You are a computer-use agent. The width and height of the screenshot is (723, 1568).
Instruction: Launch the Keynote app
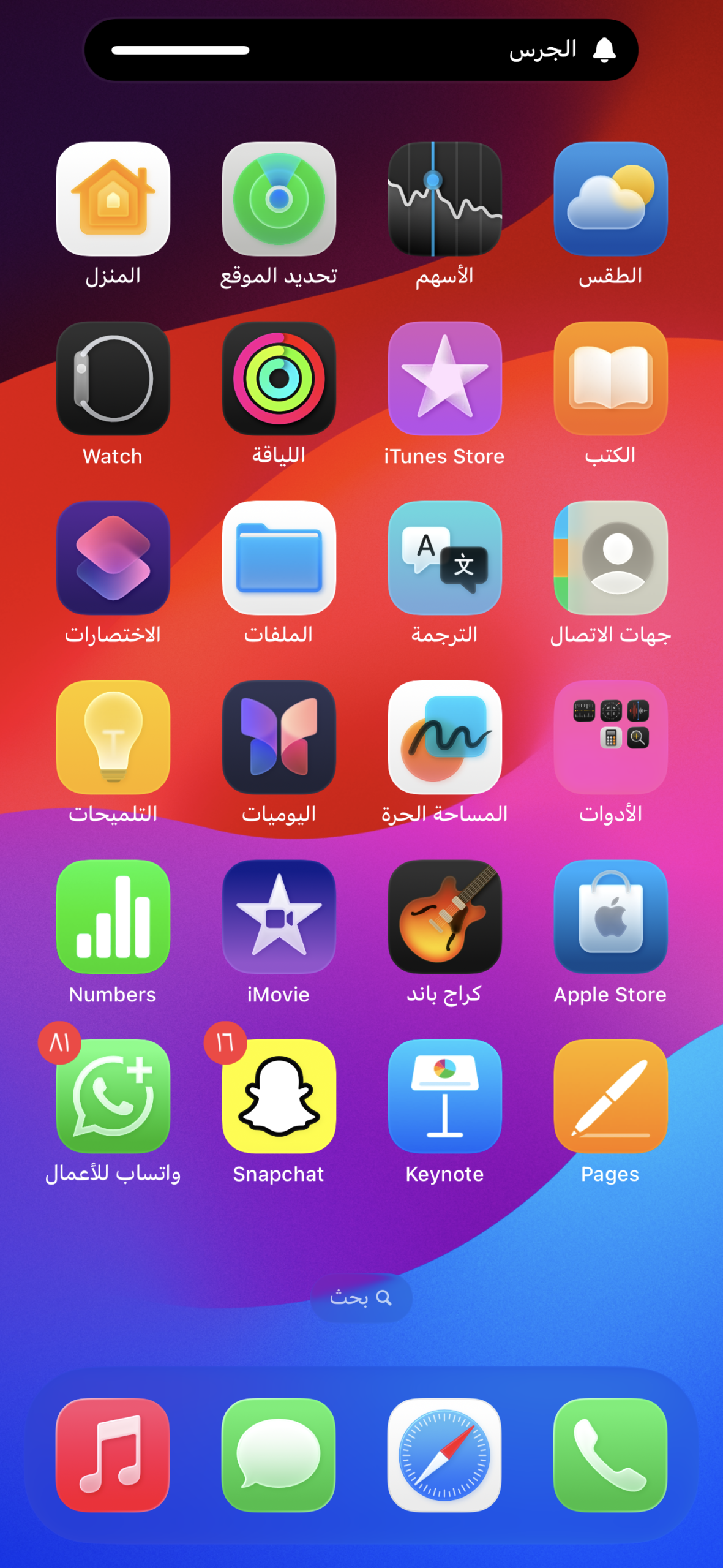(x=444, y=1096)
